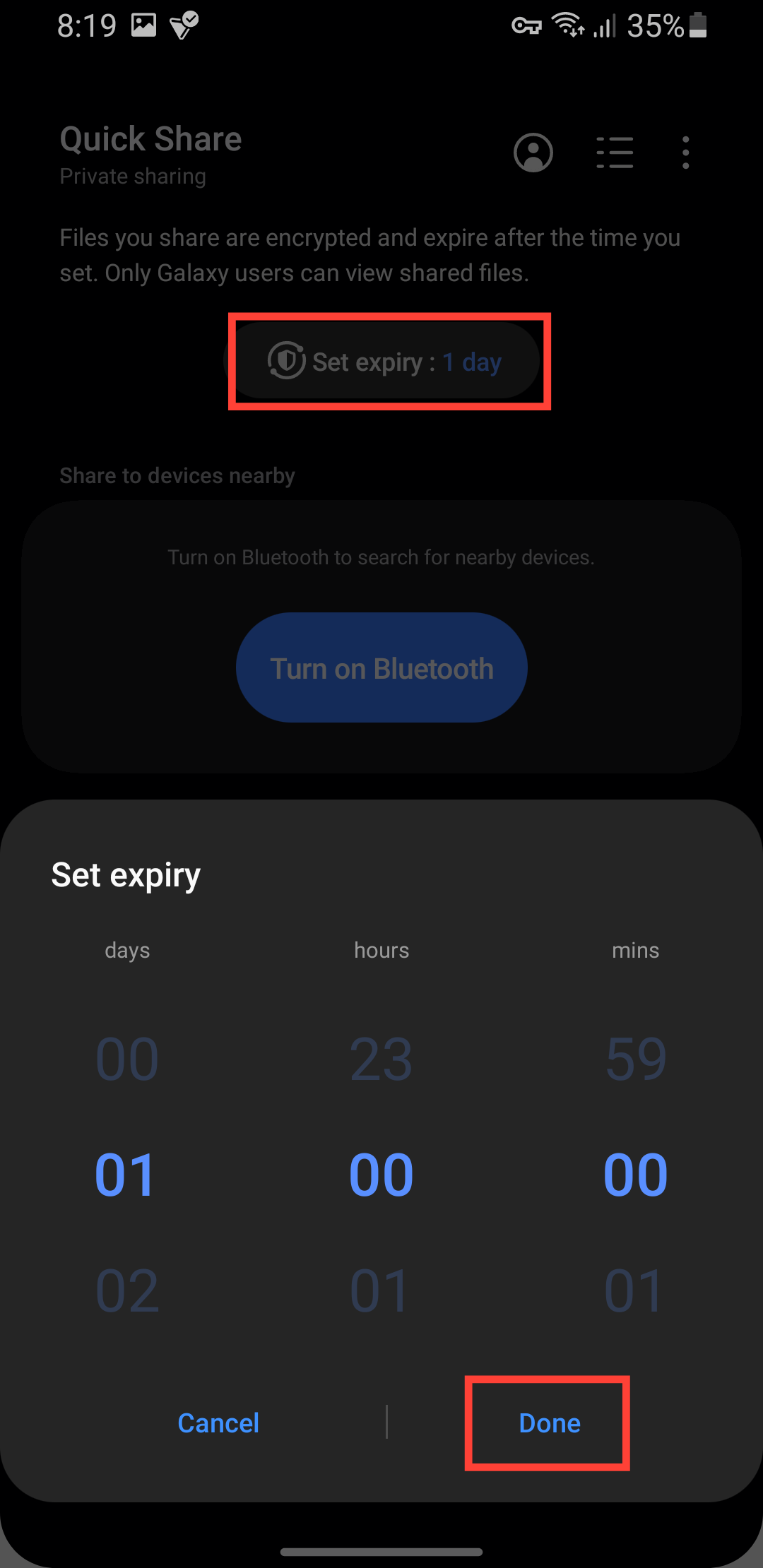Select 00 in the days picker
Screen dimensions: 763x1568
pos(127,1059)
